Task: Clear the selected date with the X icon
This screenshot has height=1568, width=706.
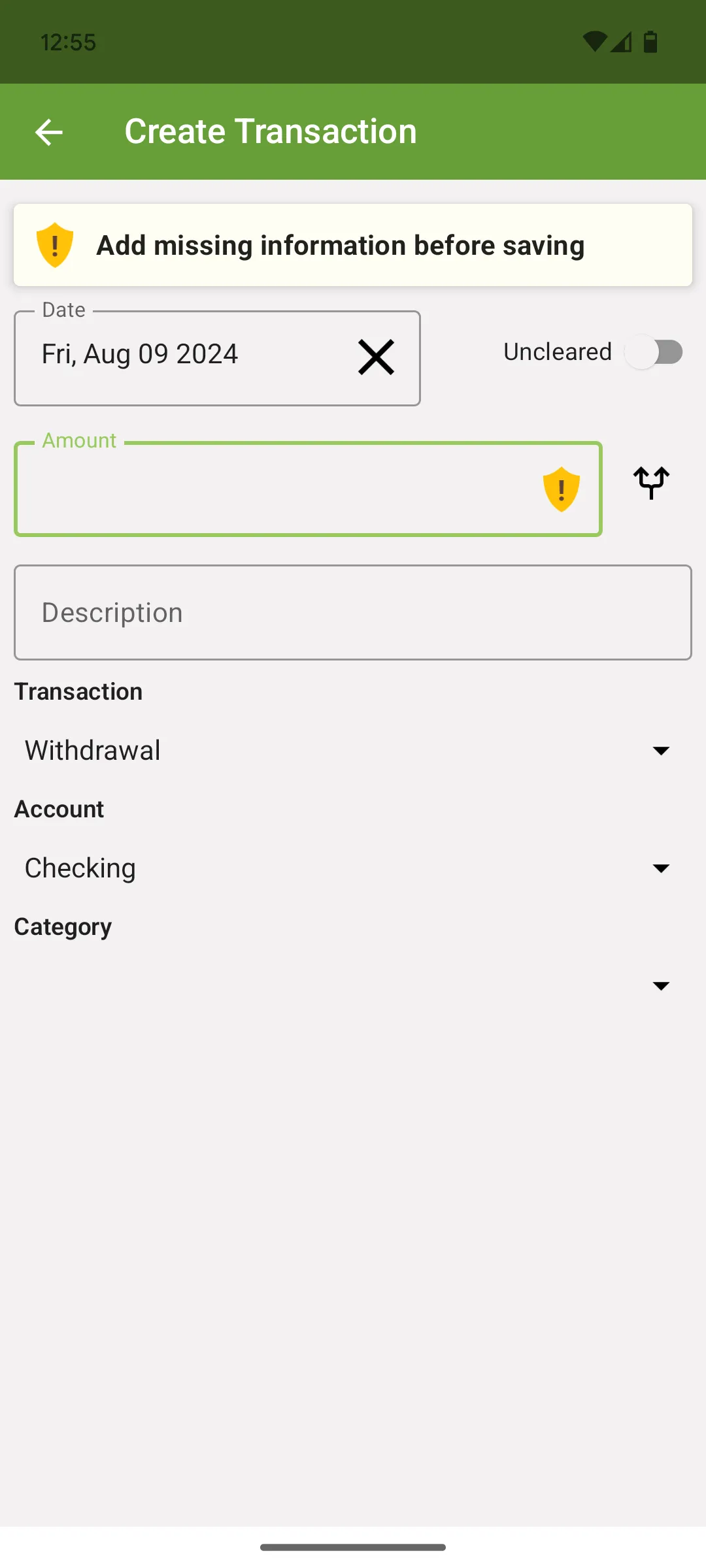Action: [376, 357]
